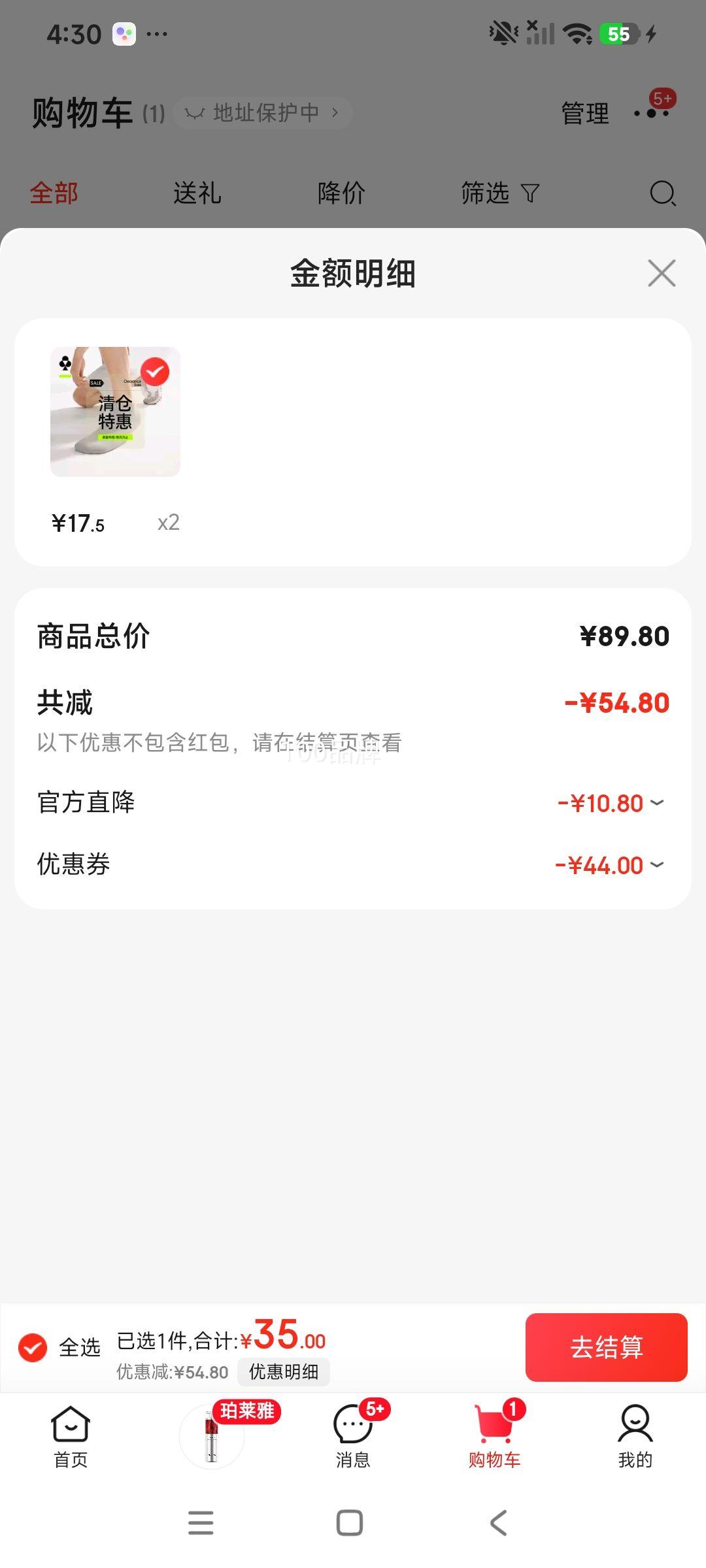Toggle the 全选 checkbox
The image size is (706, 1568).
pyautogui.click(x=33, y=1347)
